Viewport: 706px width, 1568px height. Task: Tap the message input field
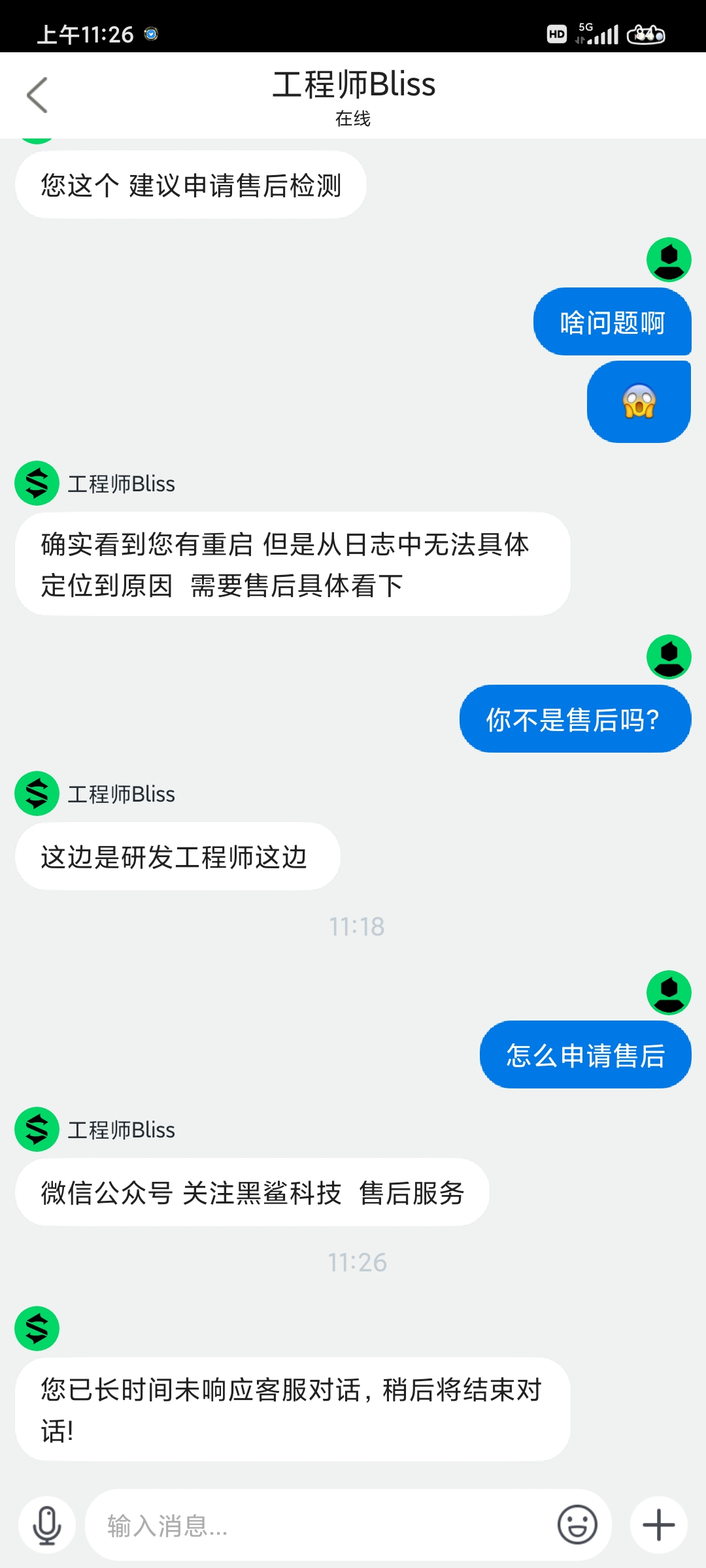tap(320, 1526)
